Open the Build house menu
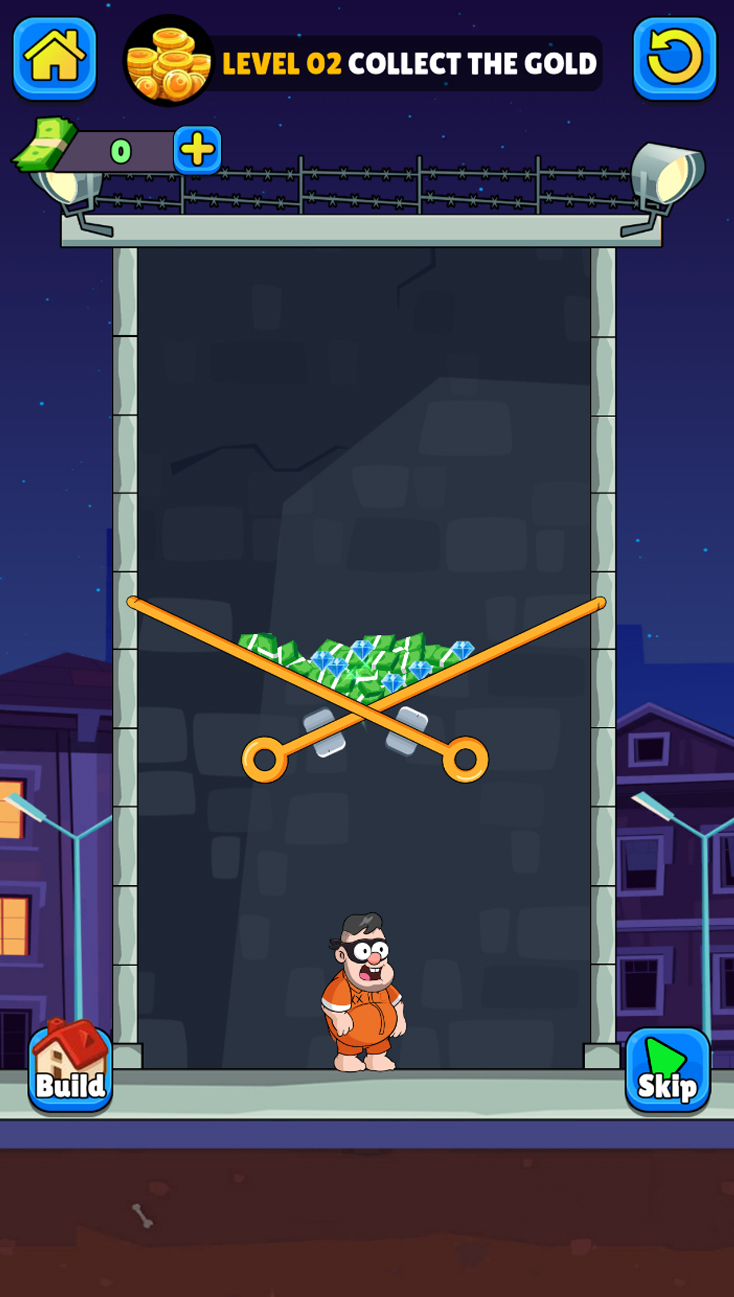The height and width of the screenshot is (1297, 734). click(x=70, y=1069)
